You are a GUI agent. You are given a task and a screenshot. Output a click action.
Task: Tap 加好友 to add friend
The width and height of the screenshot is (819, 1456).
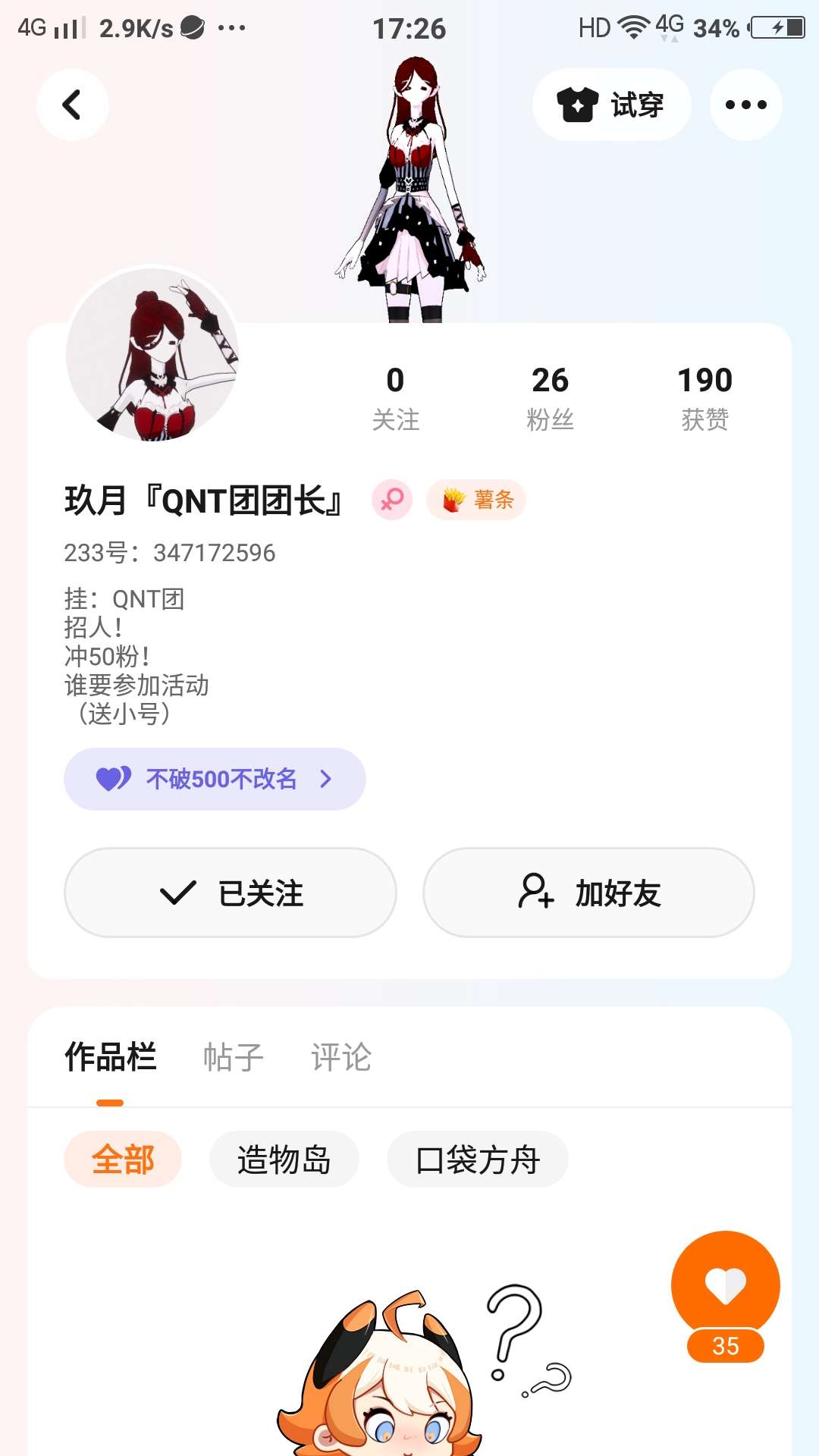pyautogui.click(x=588, y=893)
